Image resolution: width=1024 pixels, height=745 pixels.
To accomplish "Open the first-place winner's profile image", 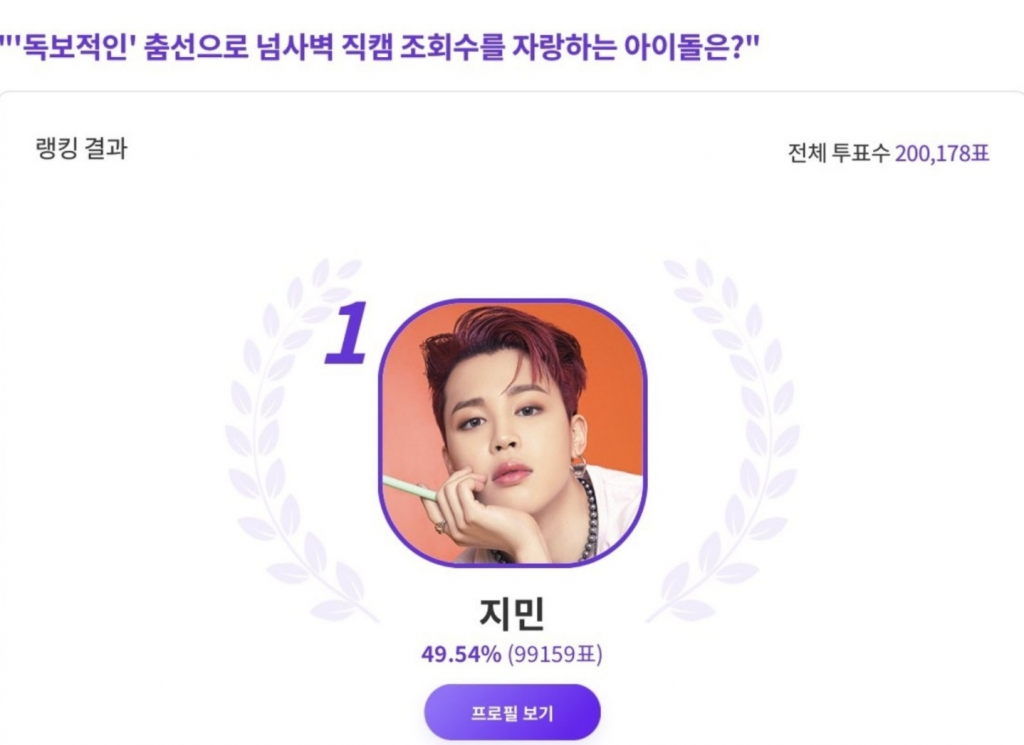I will pos(512,432).
